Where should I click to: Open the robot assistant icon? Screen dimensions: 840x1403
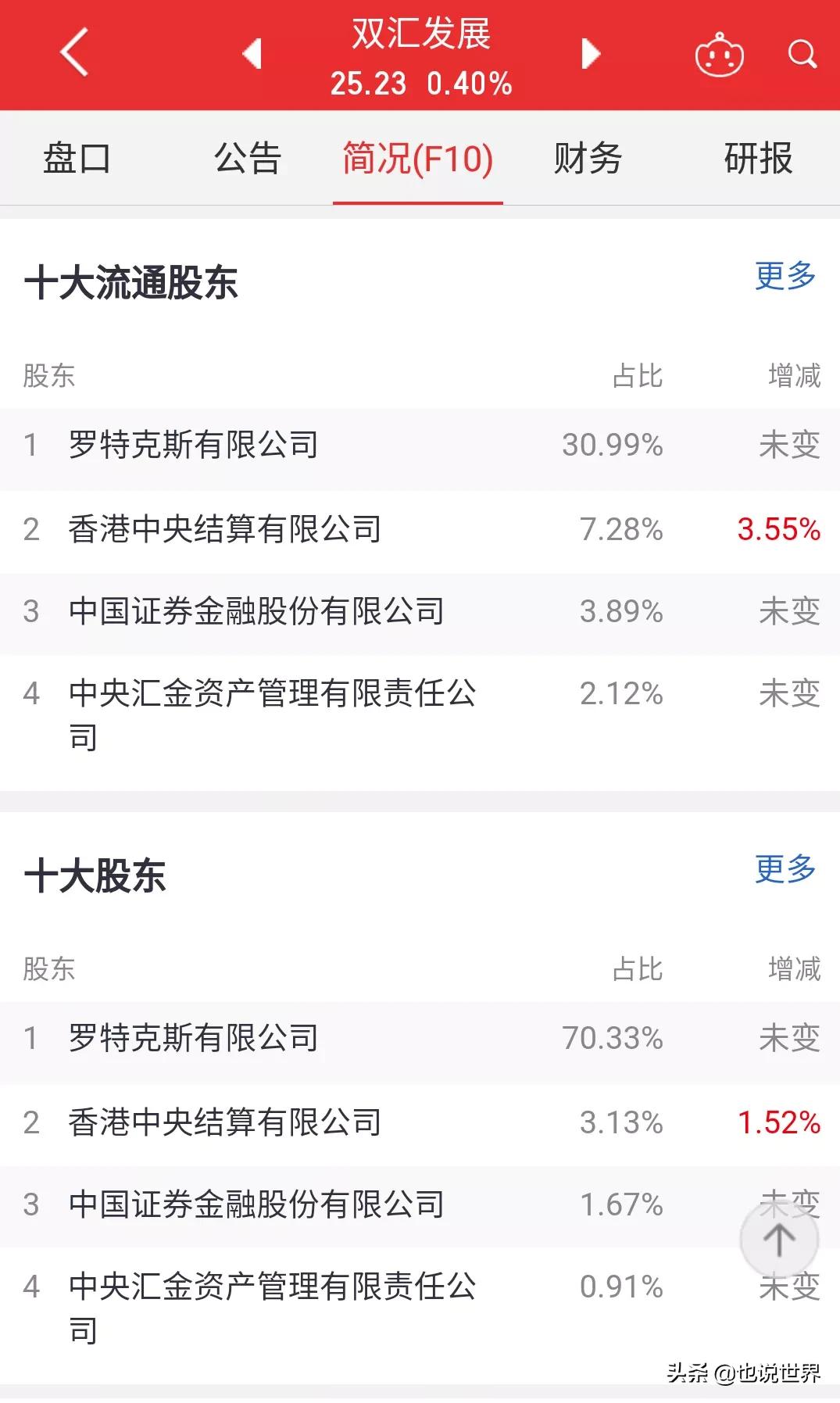click(720, 55)
